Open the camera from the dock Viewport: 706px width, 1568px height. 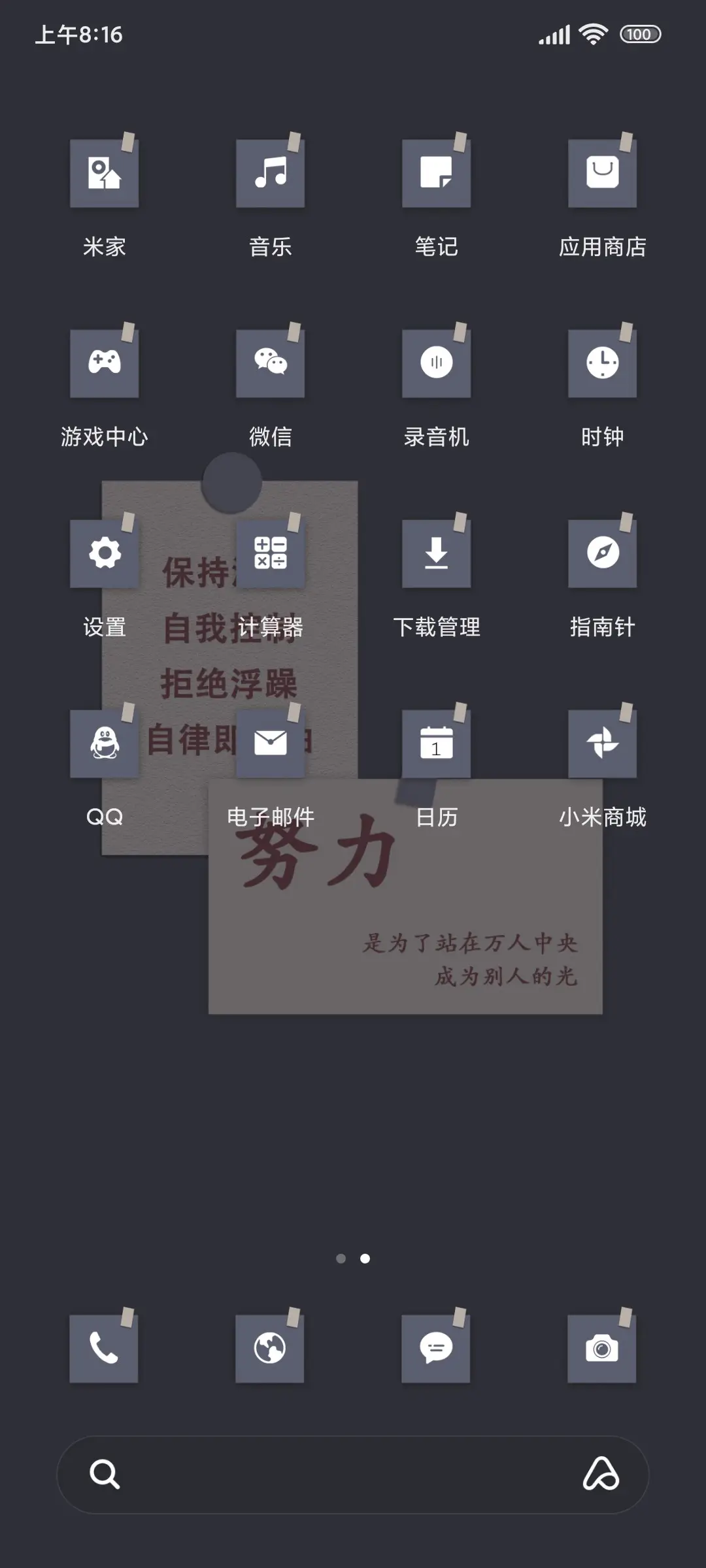[x=602, y=1348]
